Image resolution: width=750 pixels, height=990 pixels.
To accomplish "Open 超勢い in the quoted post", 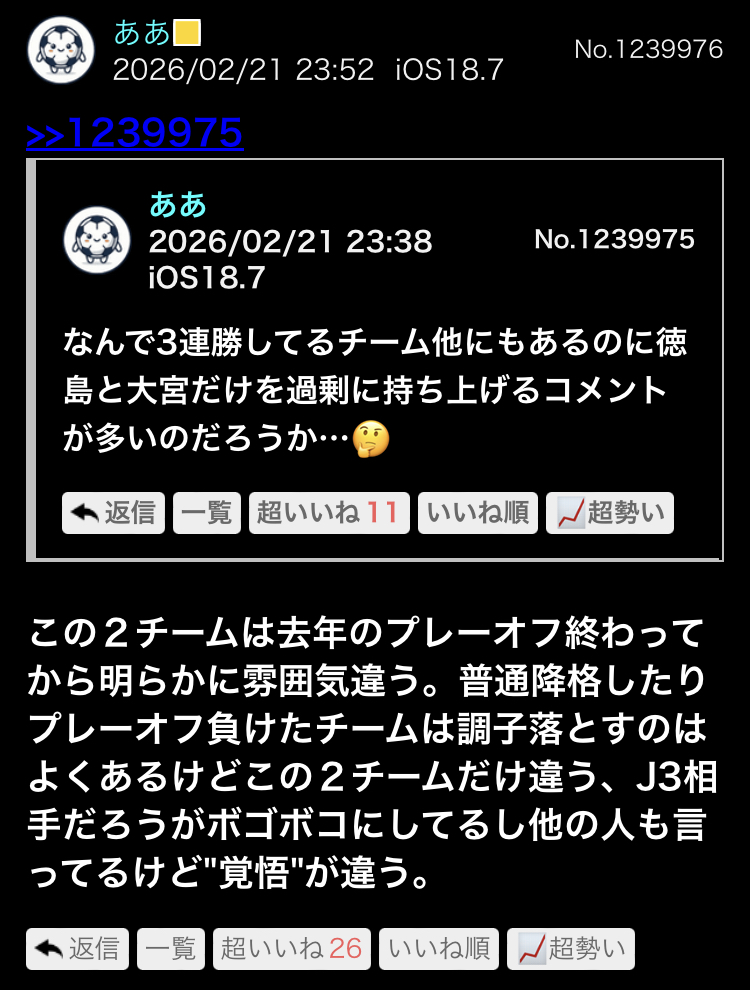I will click(x=610, y=513).
